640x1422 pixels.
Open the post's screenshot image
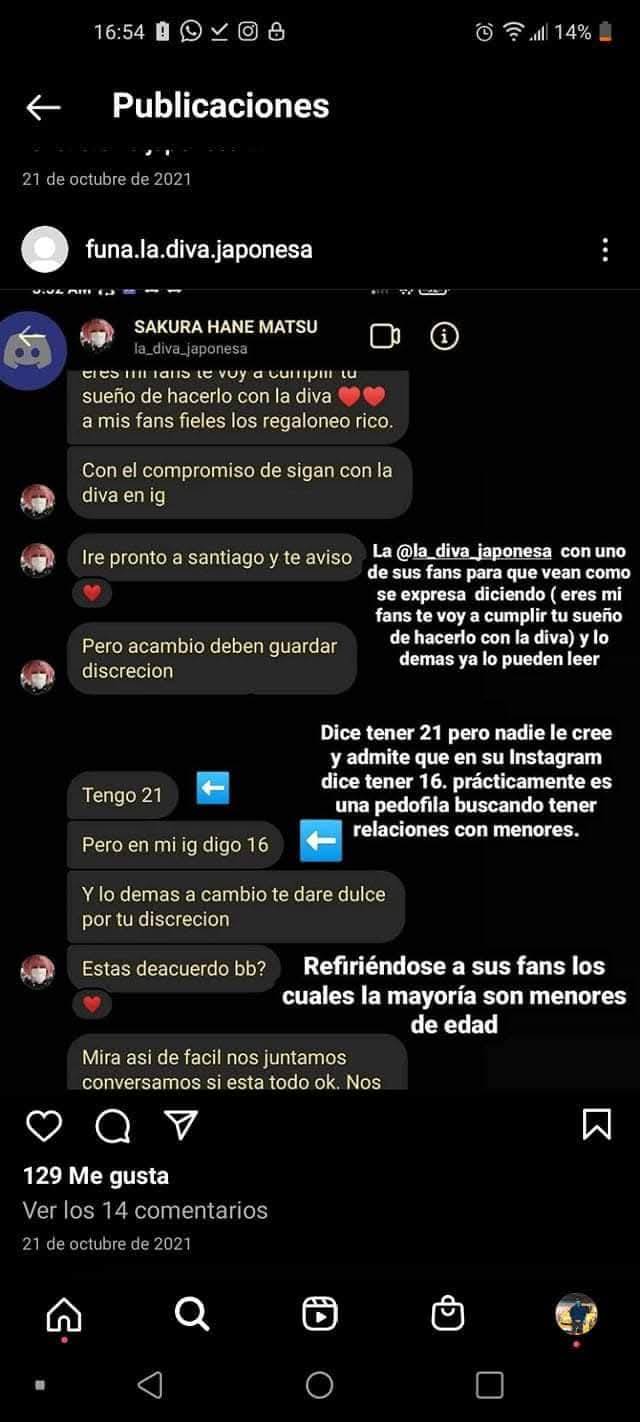(x=320, y=690)
